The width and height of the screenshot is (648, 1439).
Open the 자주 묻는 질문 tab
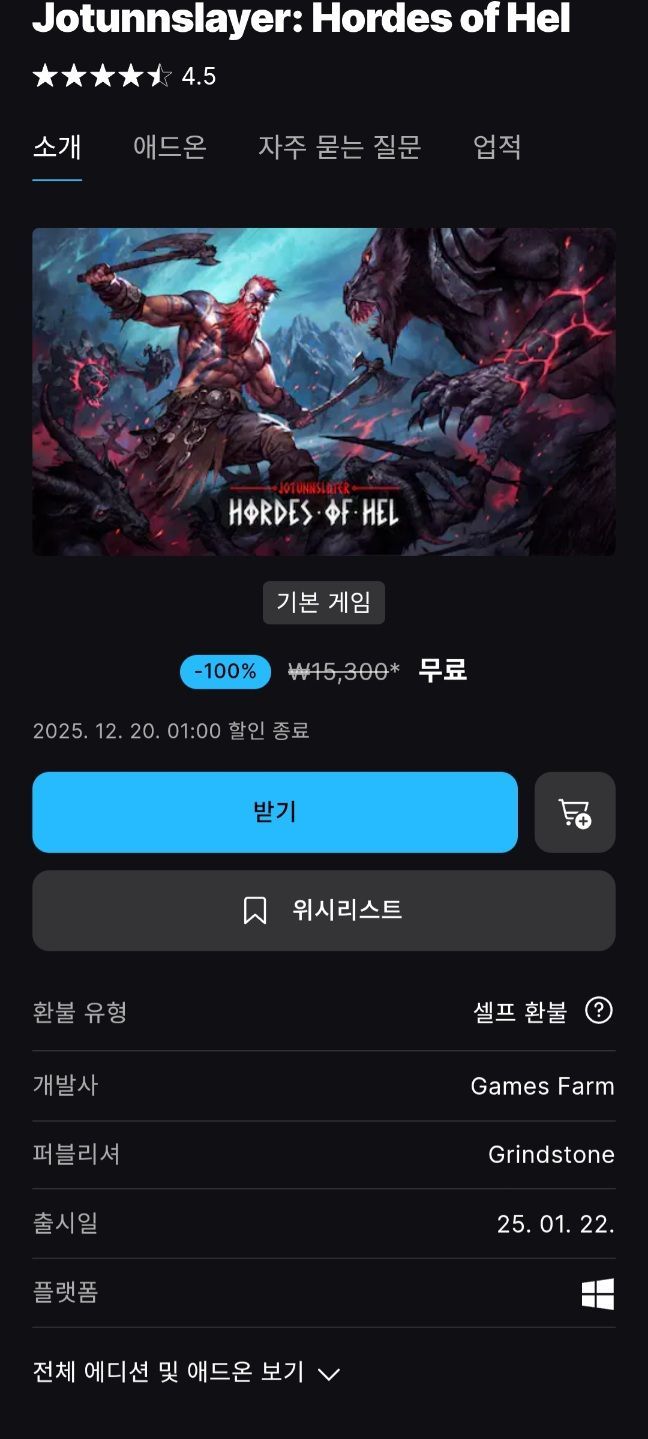340,147
